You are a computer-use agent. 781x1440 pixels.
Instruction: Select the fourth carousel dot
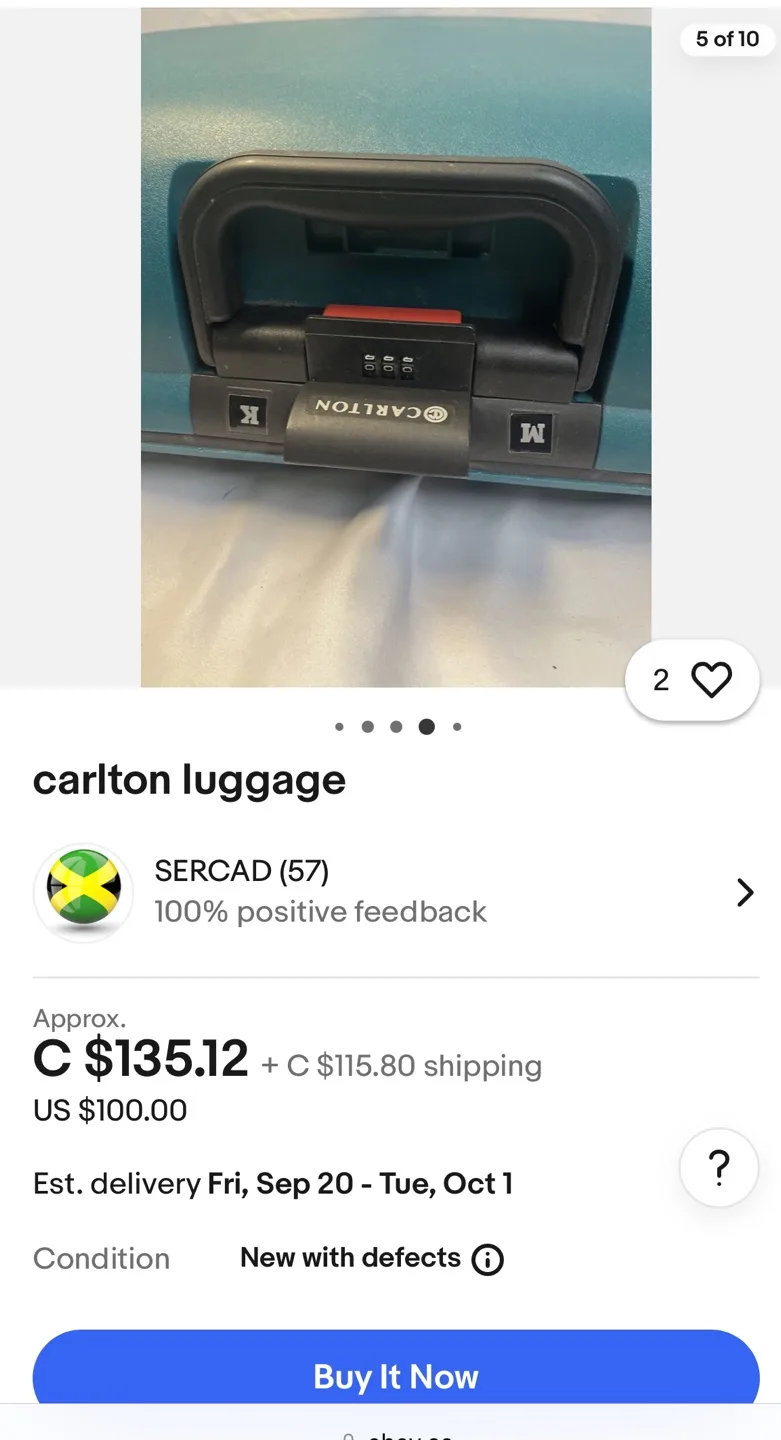(427, 727)
